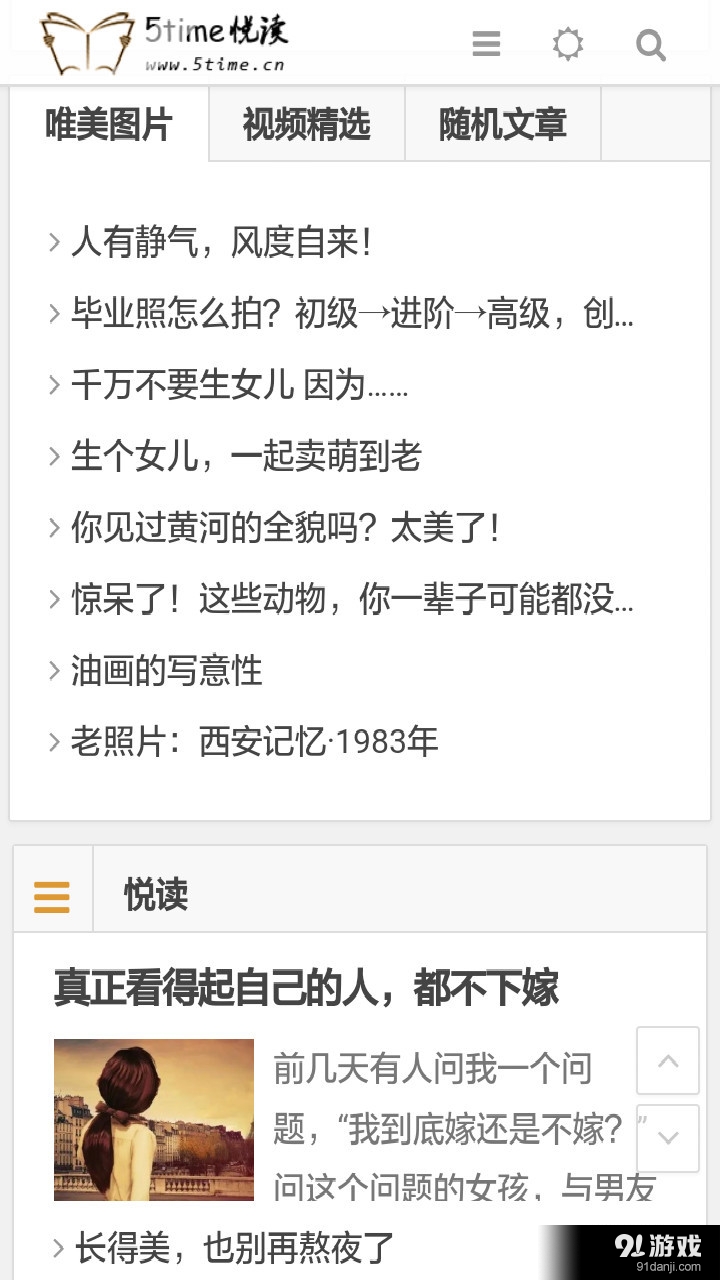Click the 5time悦读 book logo
The height and width of the screenshot is (1280, 720).
coord(85,40)
